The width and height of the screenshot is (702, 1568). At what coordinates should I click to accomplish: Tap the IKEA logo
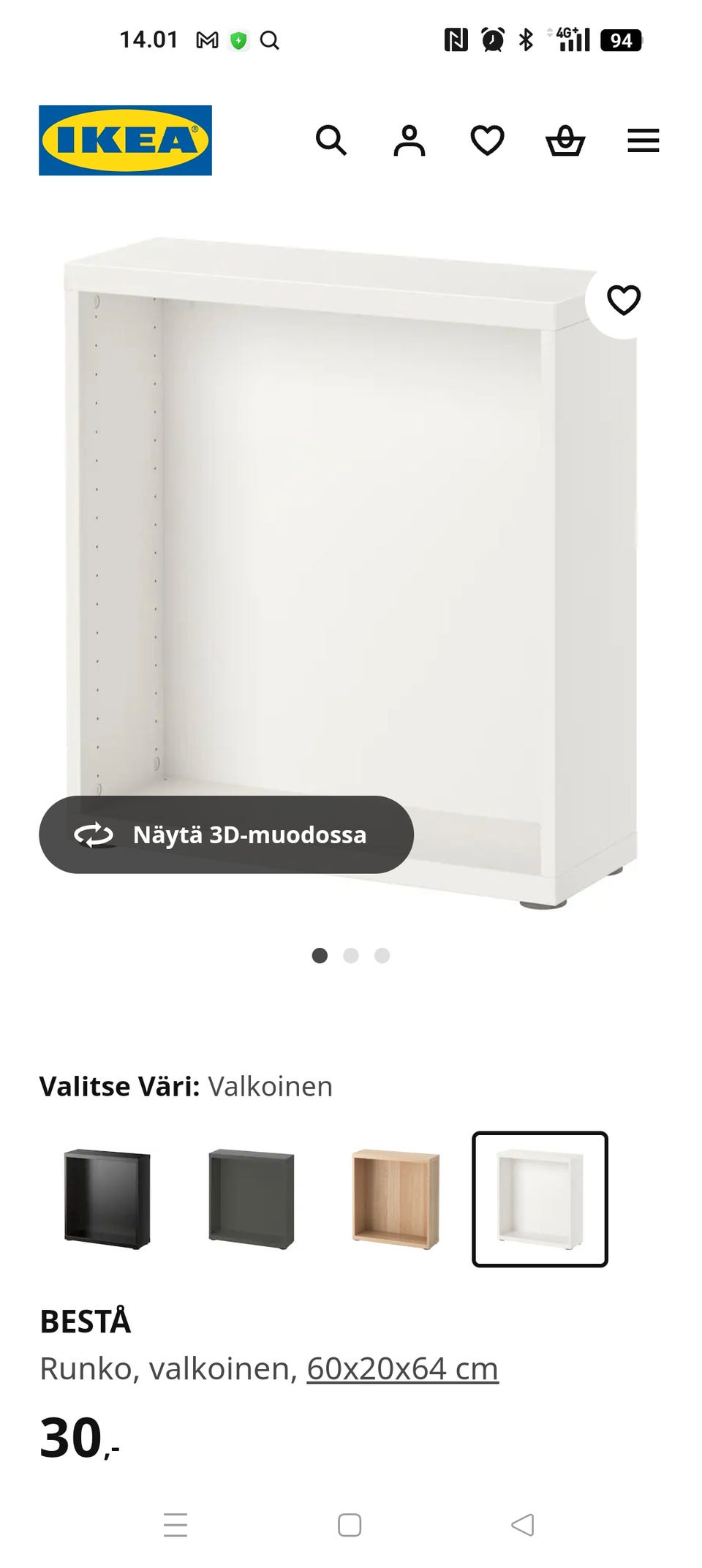124,139
